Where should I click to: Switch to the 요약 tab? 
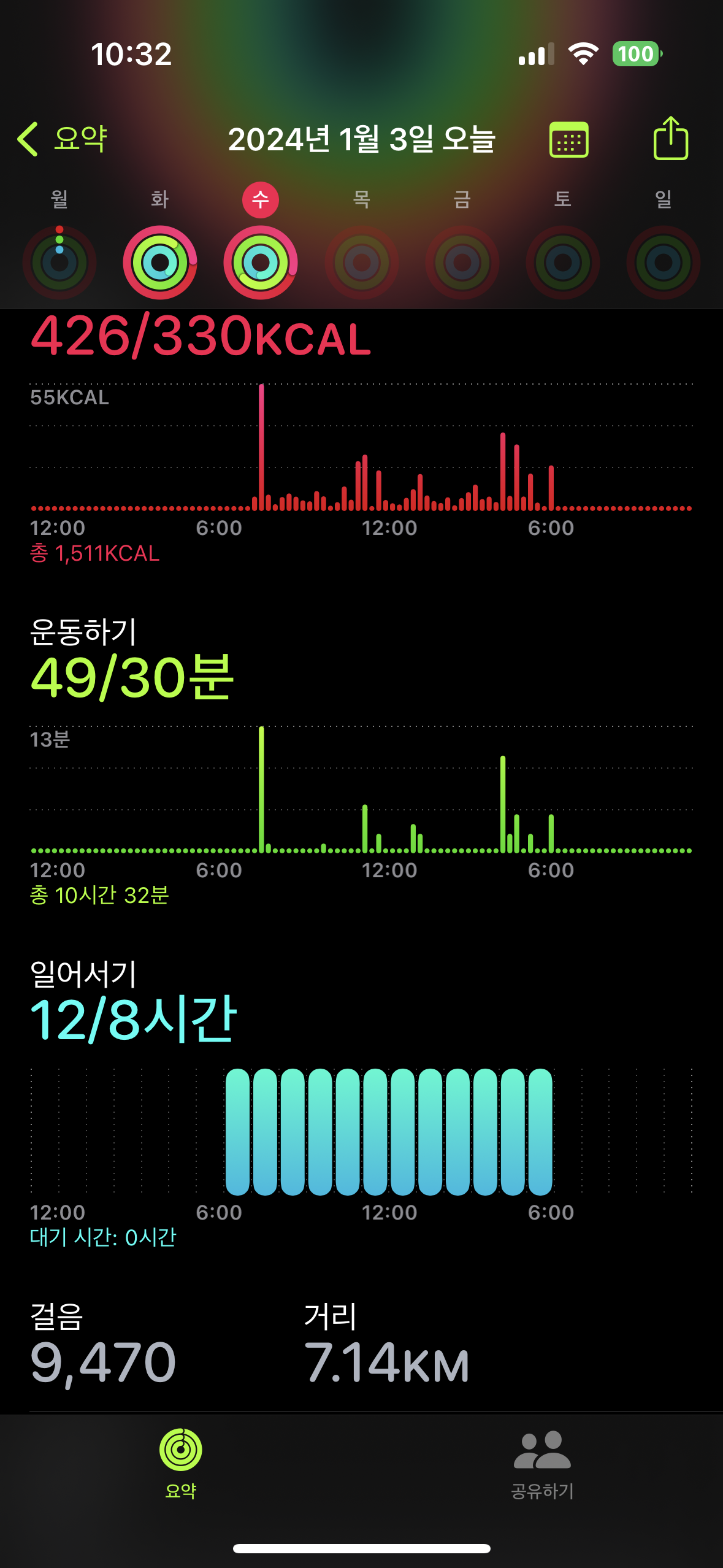click(x=181, y=1464)
